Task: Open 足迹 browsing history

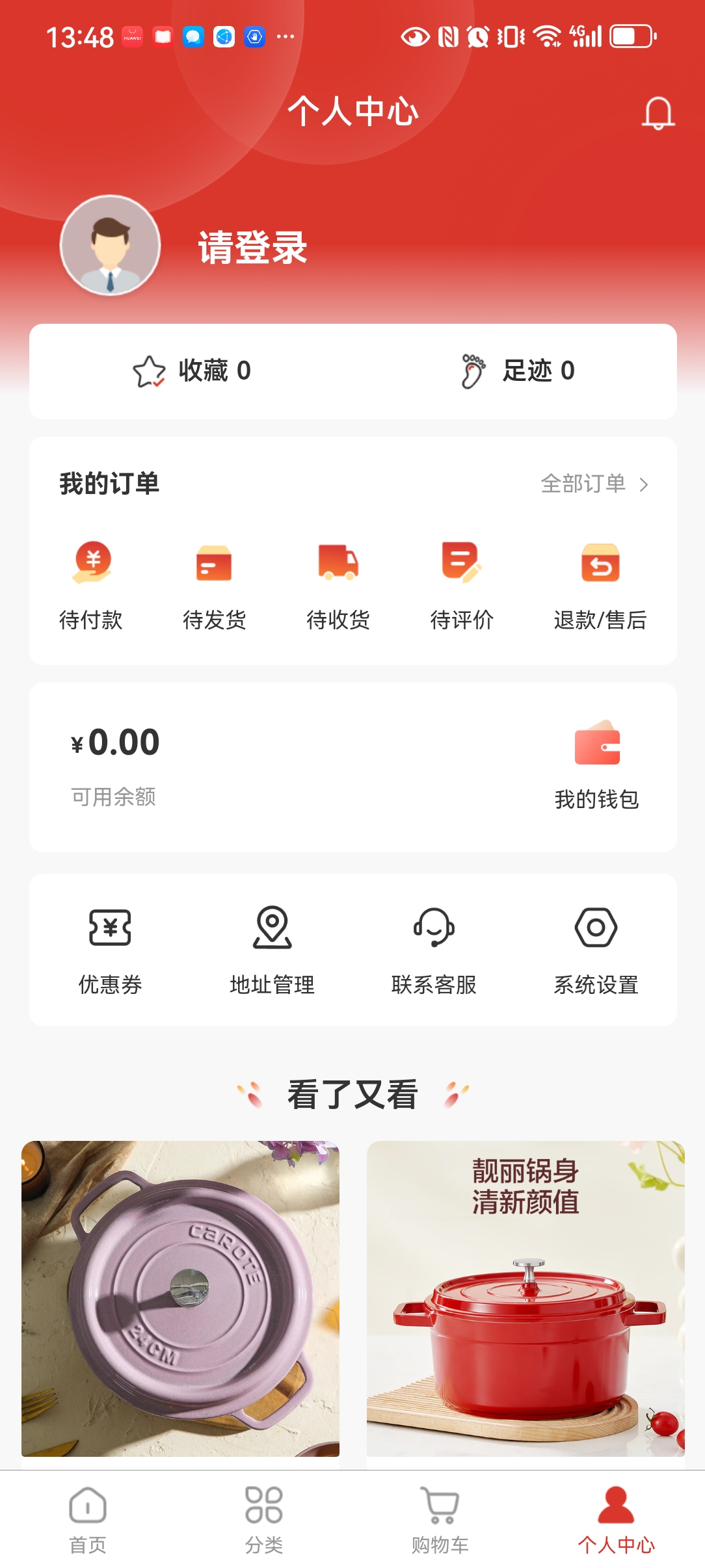Action: click(x=518, y=371)
